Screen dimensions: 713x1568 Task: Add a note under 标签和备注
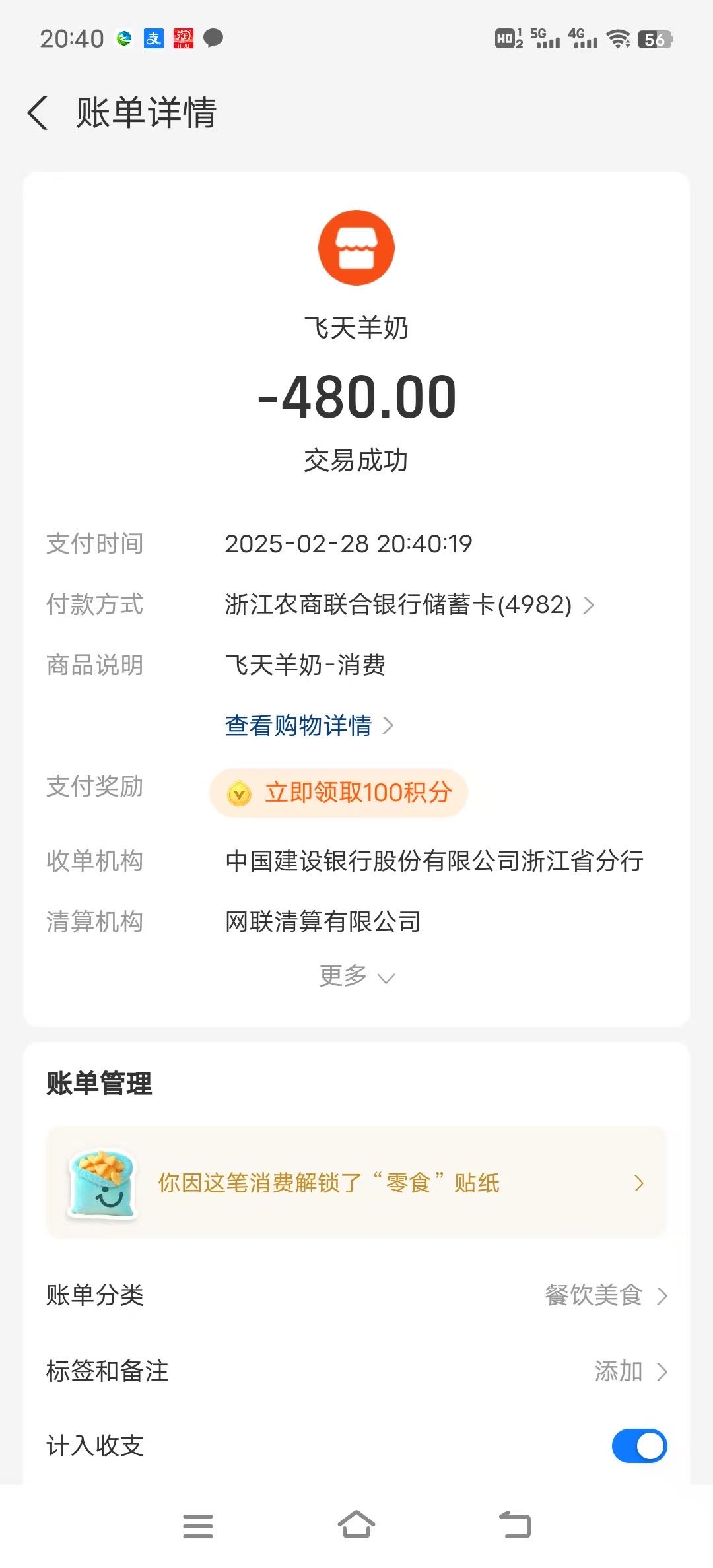[630, 1371]
